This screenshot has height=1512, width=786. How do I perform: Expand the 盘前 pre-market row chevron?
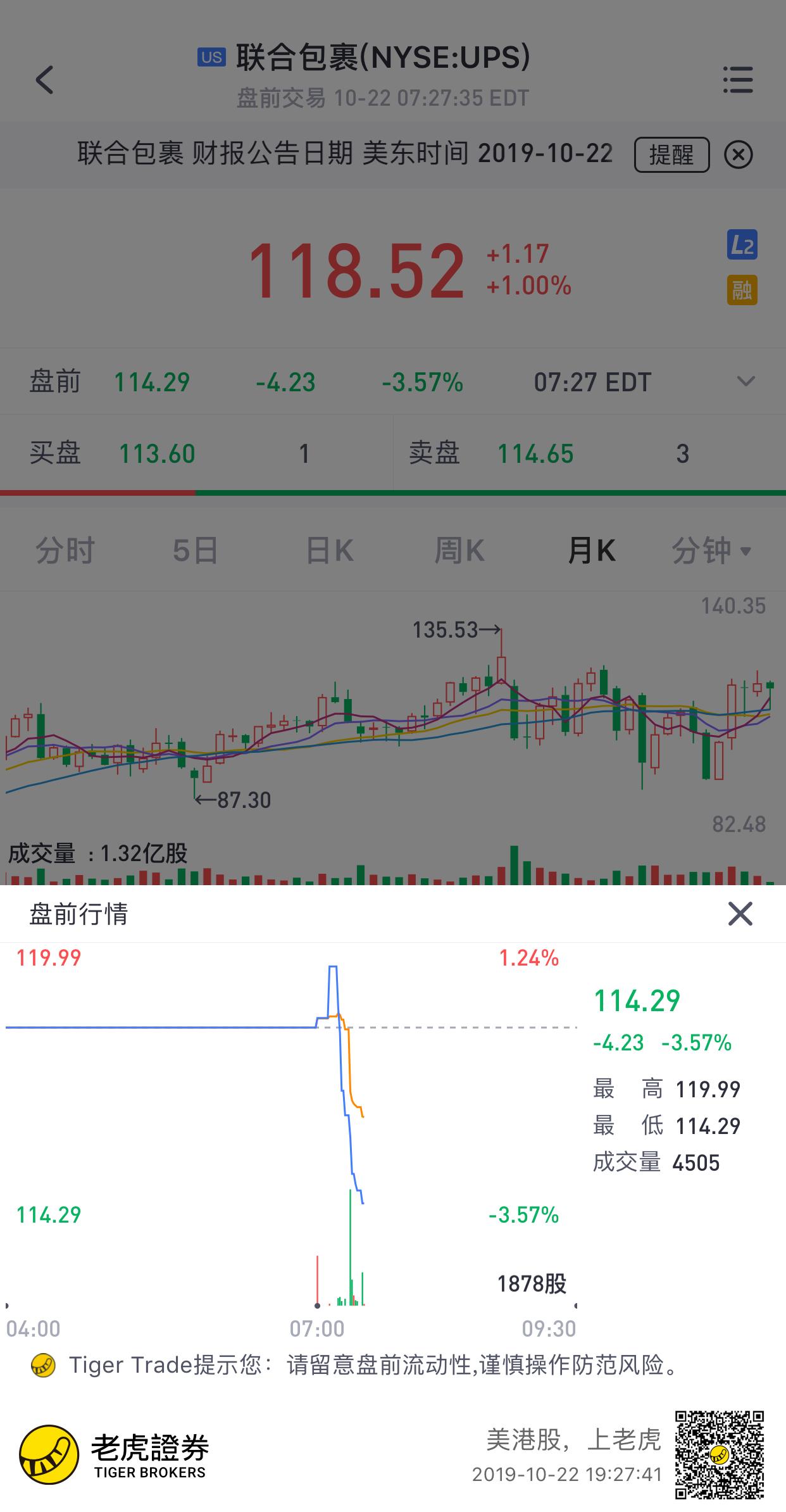(746, 382)
